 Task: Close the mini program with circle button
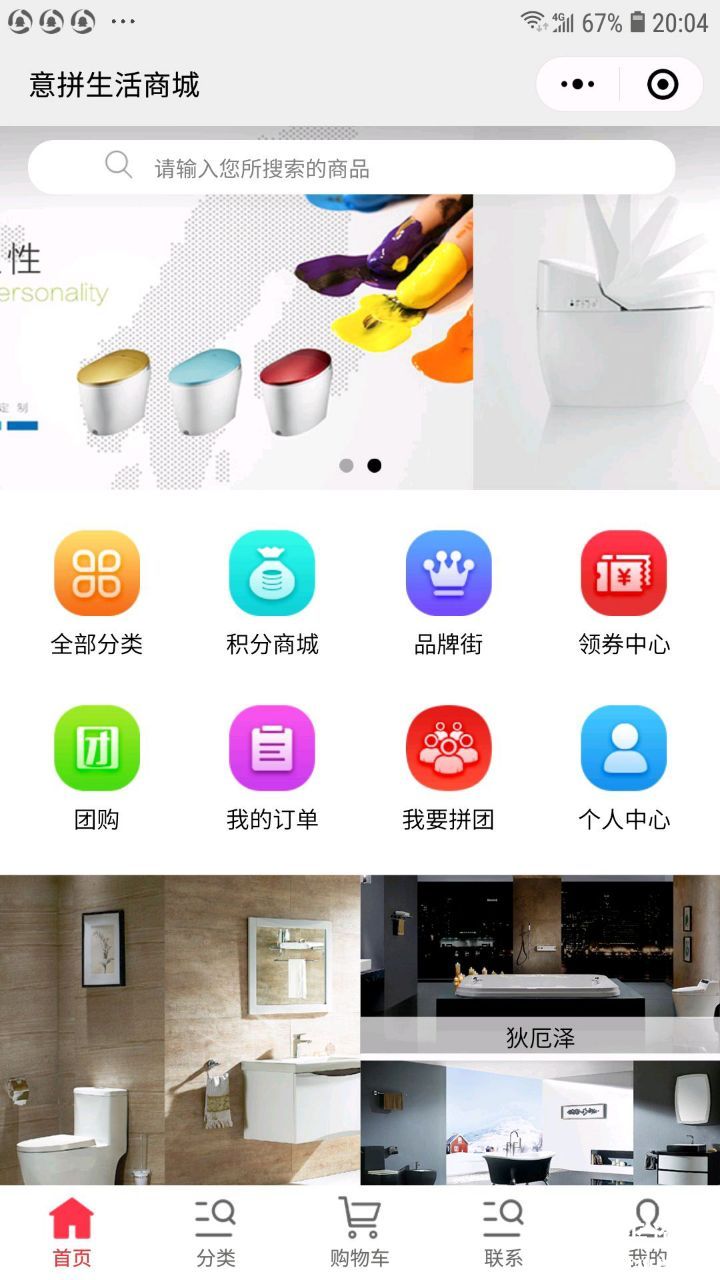(x=662, y=85)
